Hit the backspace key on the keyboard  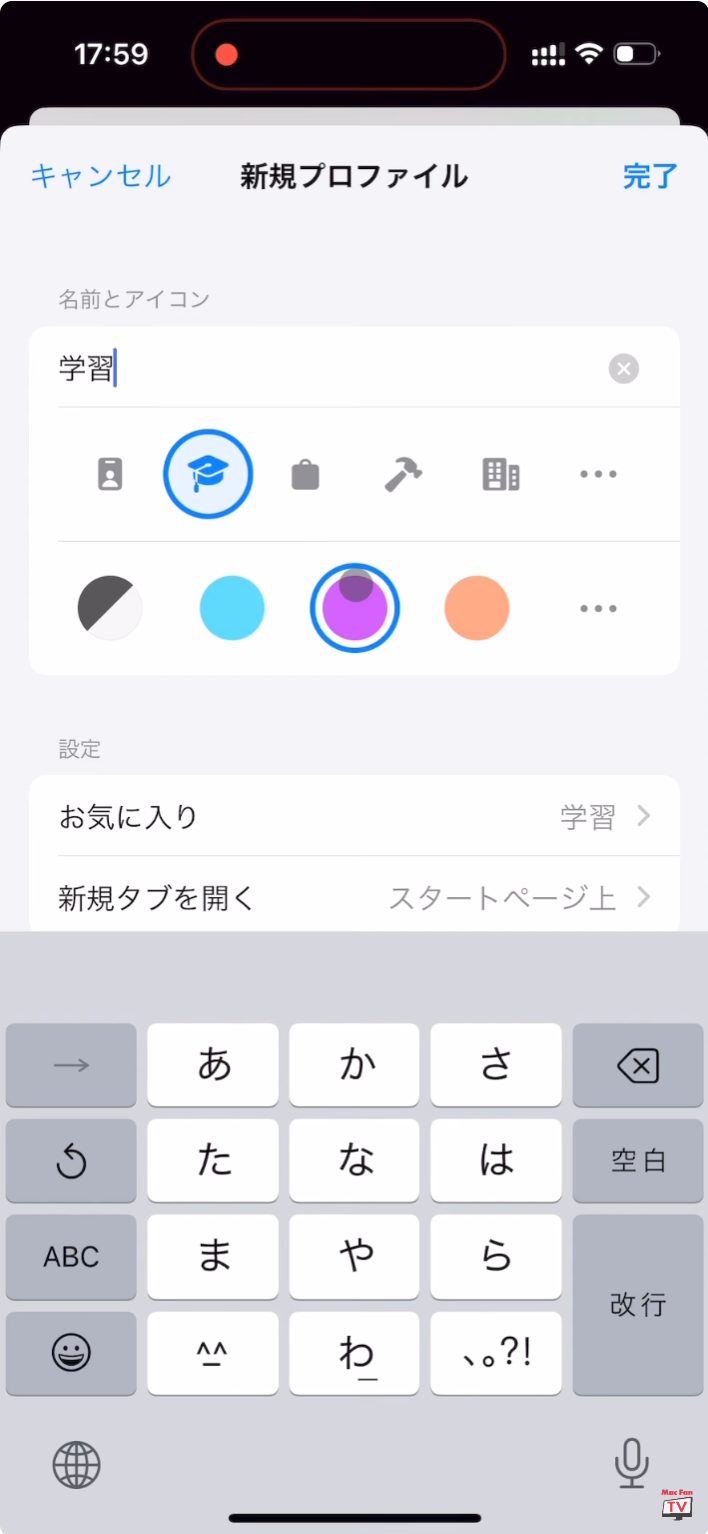click(638, 1065)
